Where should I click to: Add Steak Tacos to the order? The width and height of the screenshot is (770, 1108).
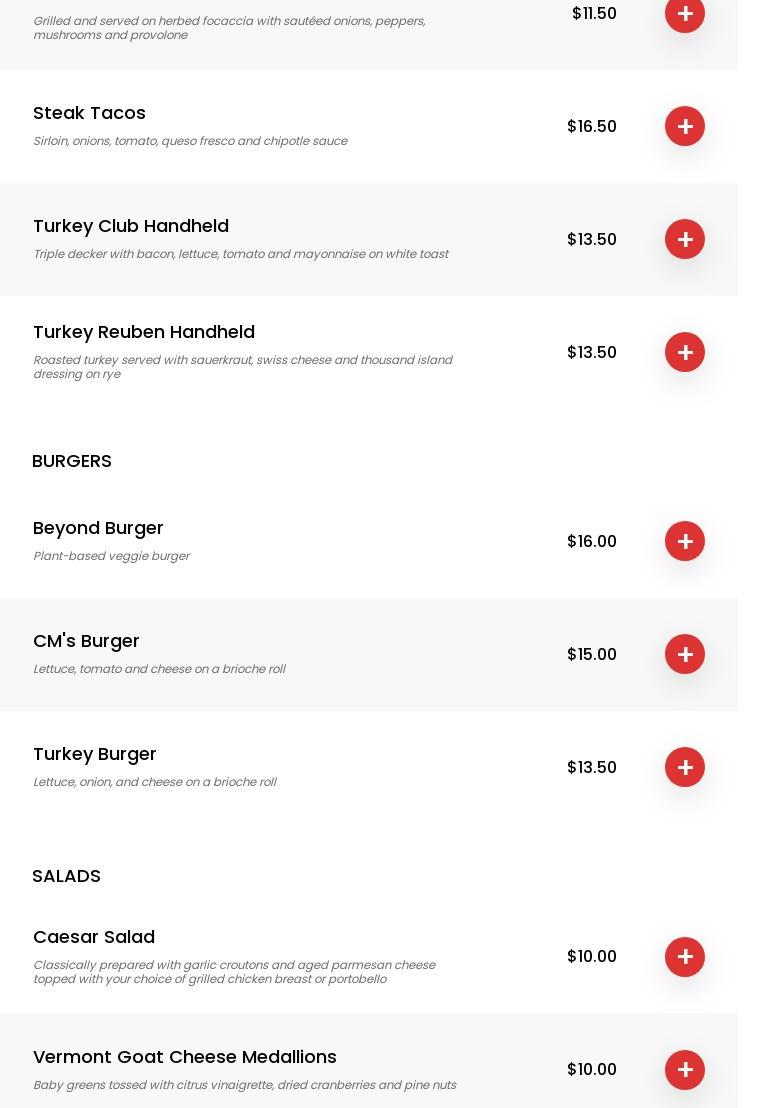point(685,126)
